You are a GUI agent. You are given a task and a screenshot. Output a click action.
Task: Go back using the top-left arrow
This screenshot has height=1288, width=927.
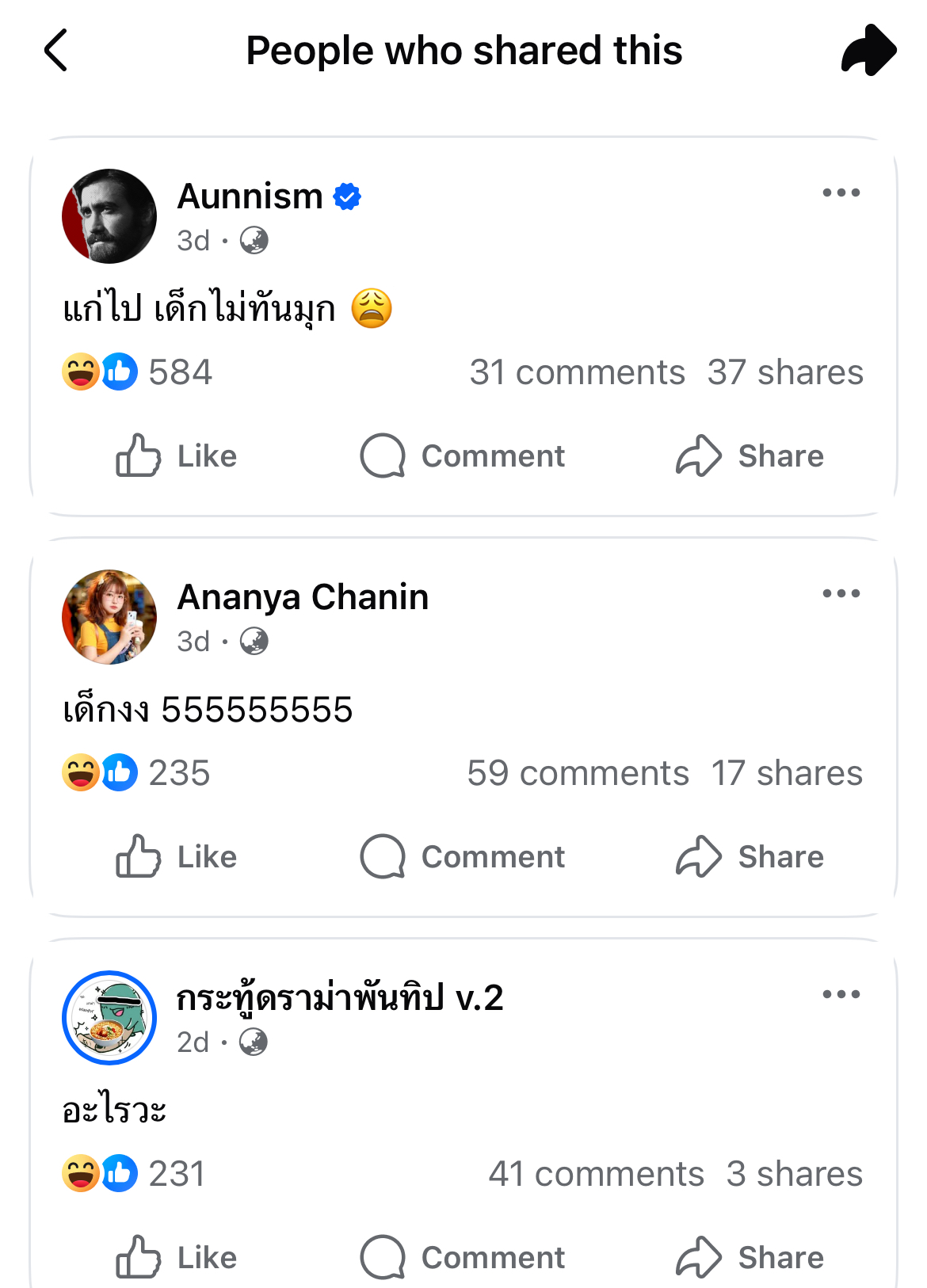coord(55,51)
